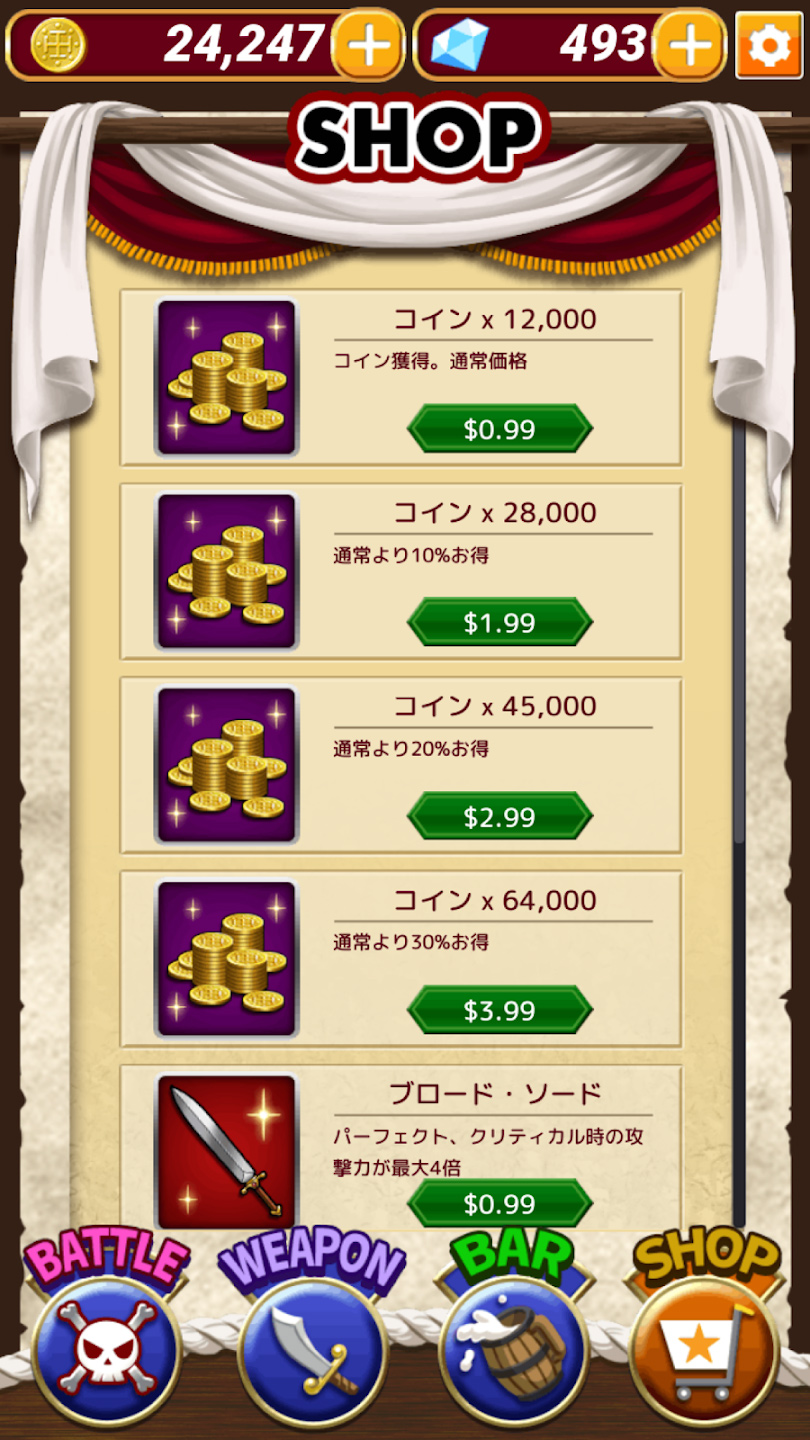810x1440 pixels.
Task: Open the settings gear
Action: click(769, 45)
